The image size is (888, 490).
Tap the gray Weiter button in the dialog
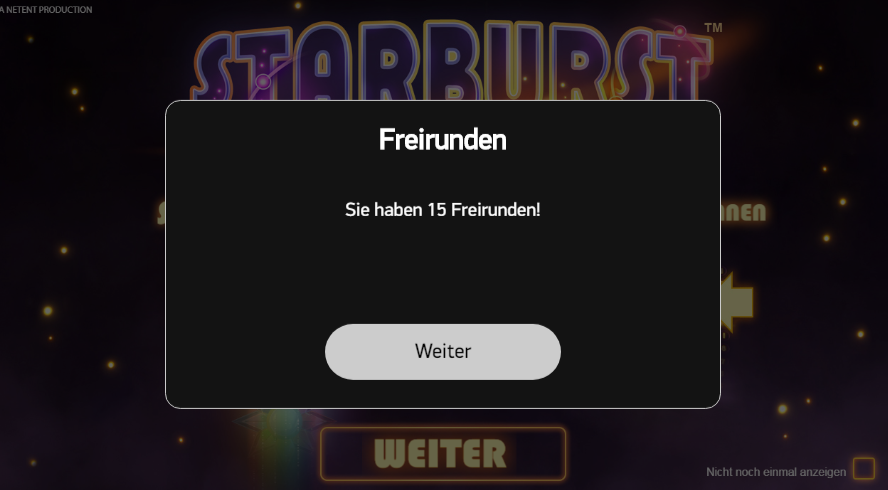442,352
